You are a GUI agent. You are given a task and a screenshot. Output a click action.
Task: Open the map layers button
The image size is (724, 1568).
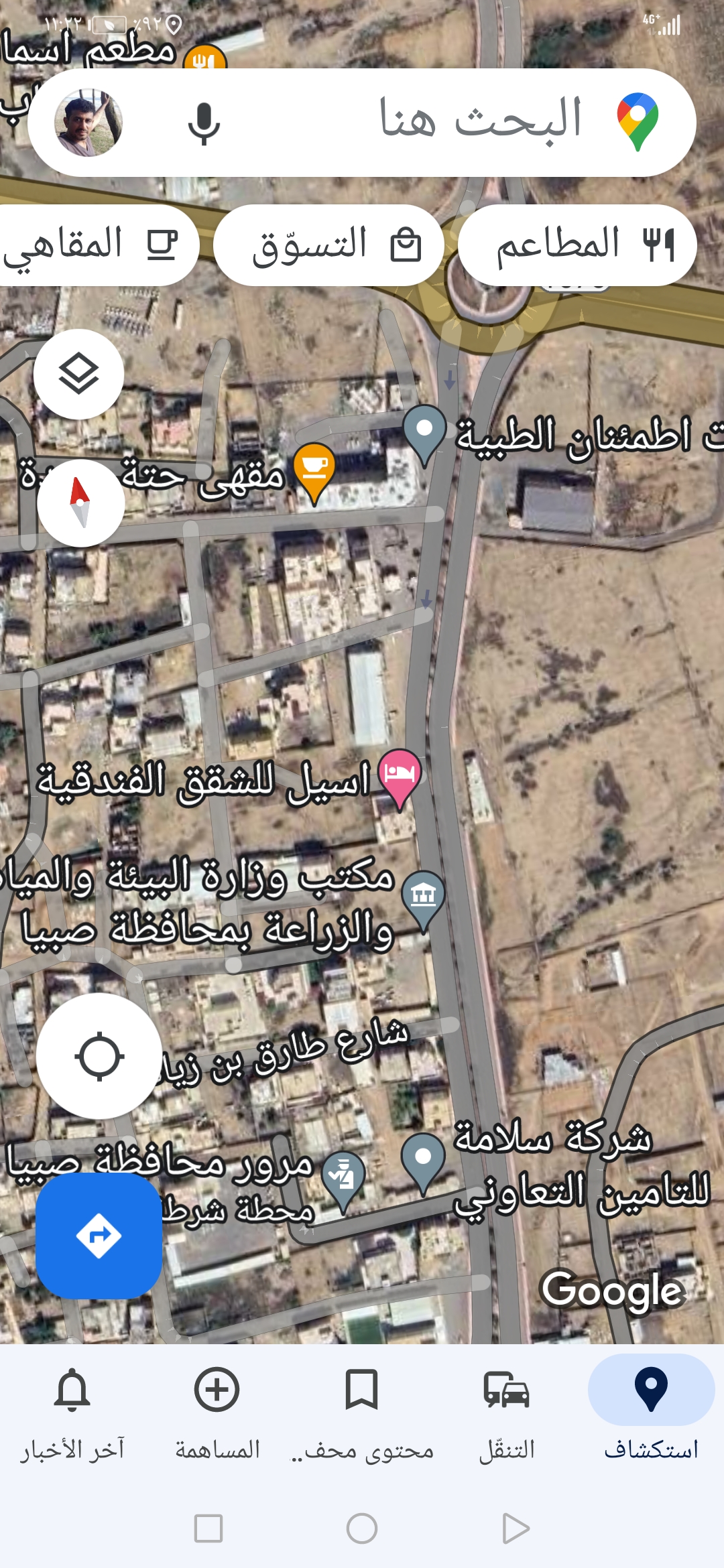click(79, 374)
